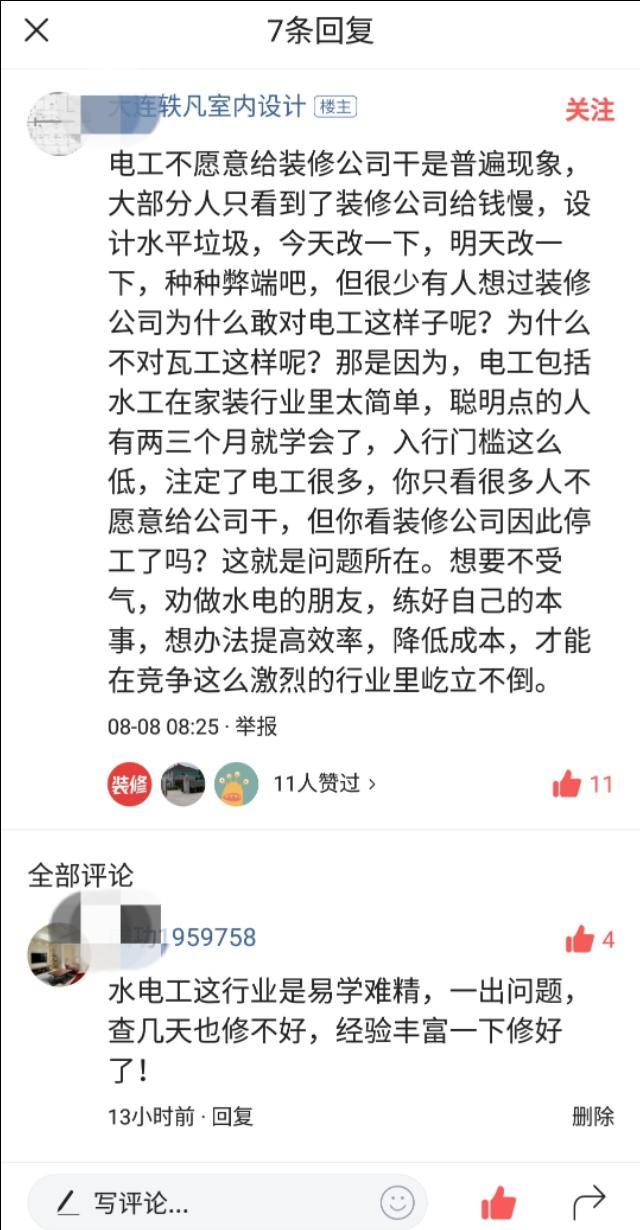Report the post via 举报
The image size is (640, 1230).
[x=256, y=726]
